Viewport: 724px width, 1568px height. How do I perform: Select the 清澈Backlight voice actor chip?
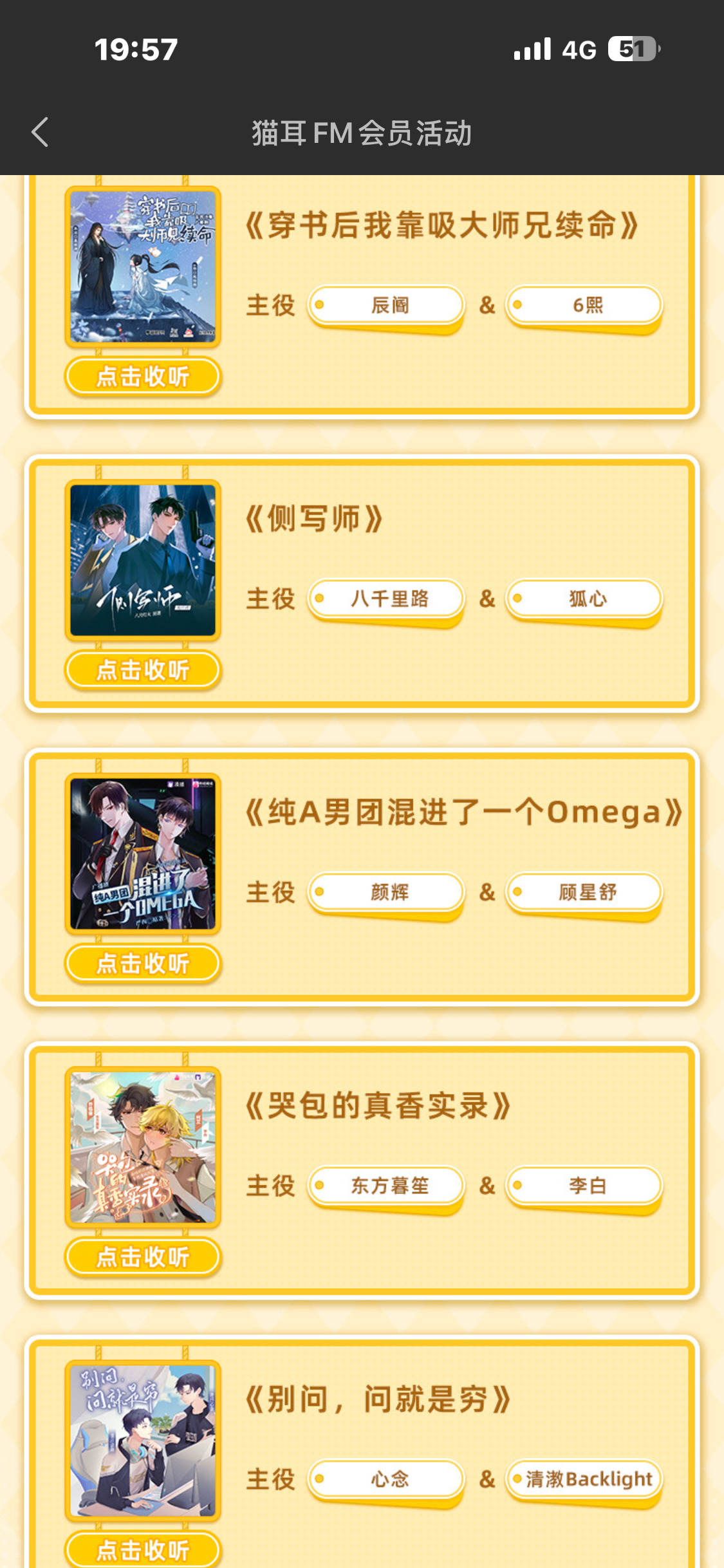point(584,1479)
